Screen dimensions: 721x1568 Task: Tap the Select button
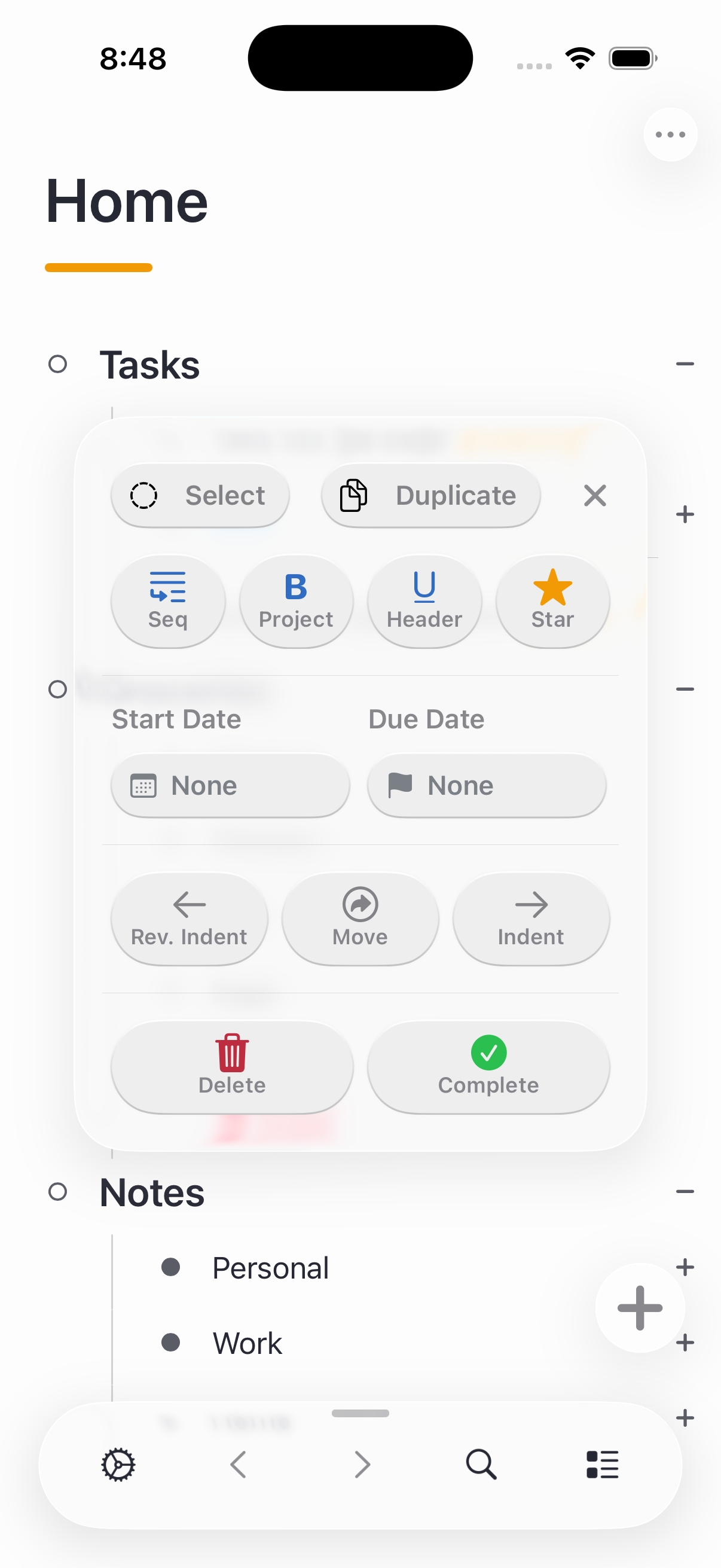click(x=200, y=496)
